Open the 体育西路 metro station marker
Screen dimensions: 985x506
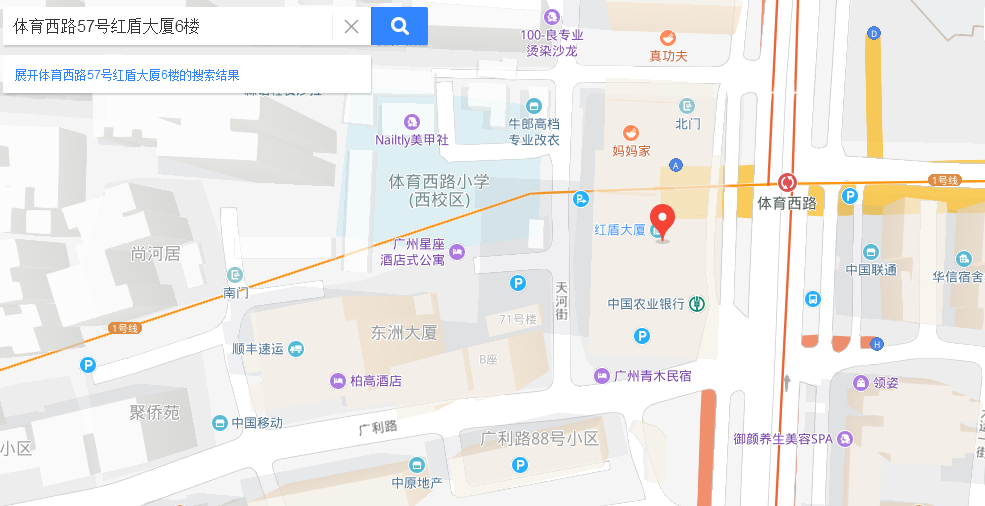coord(788,183)
